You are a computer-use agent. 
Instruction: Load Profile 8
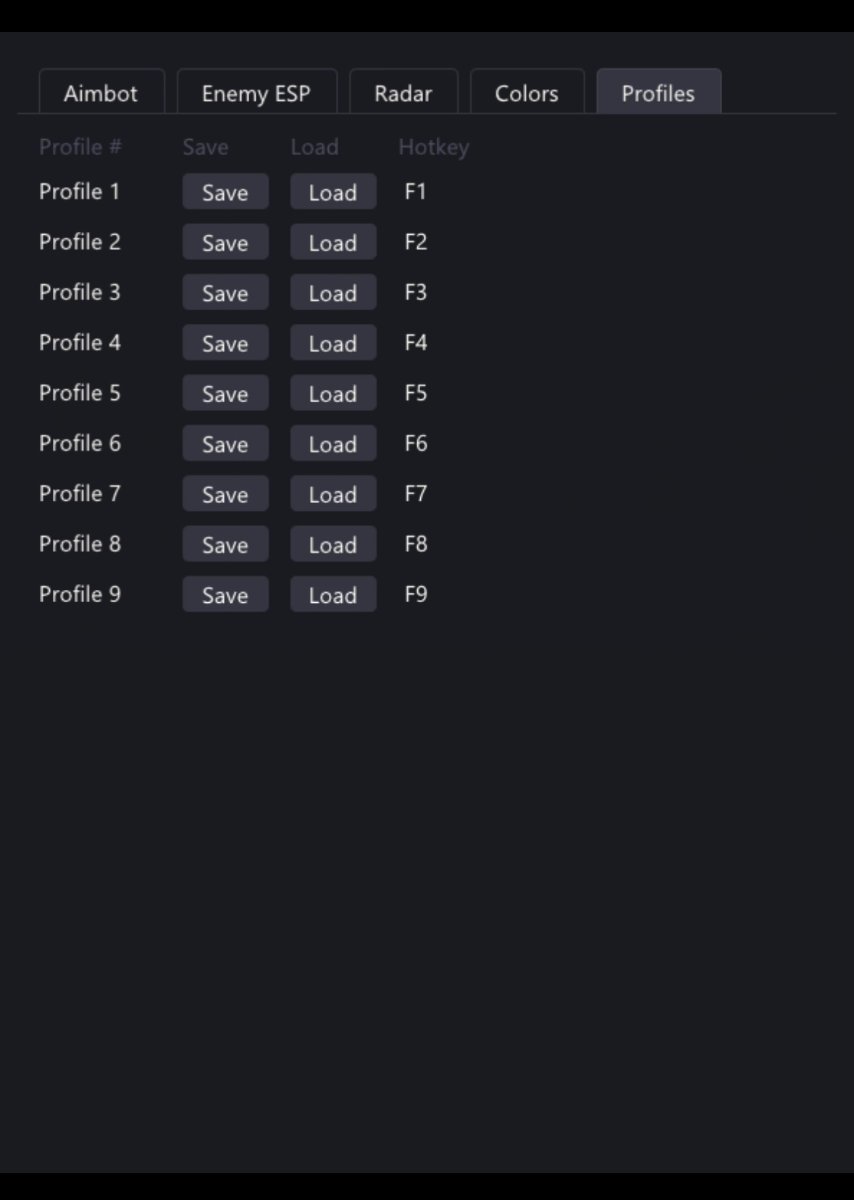pyautogui.click(x=333, y=544)
